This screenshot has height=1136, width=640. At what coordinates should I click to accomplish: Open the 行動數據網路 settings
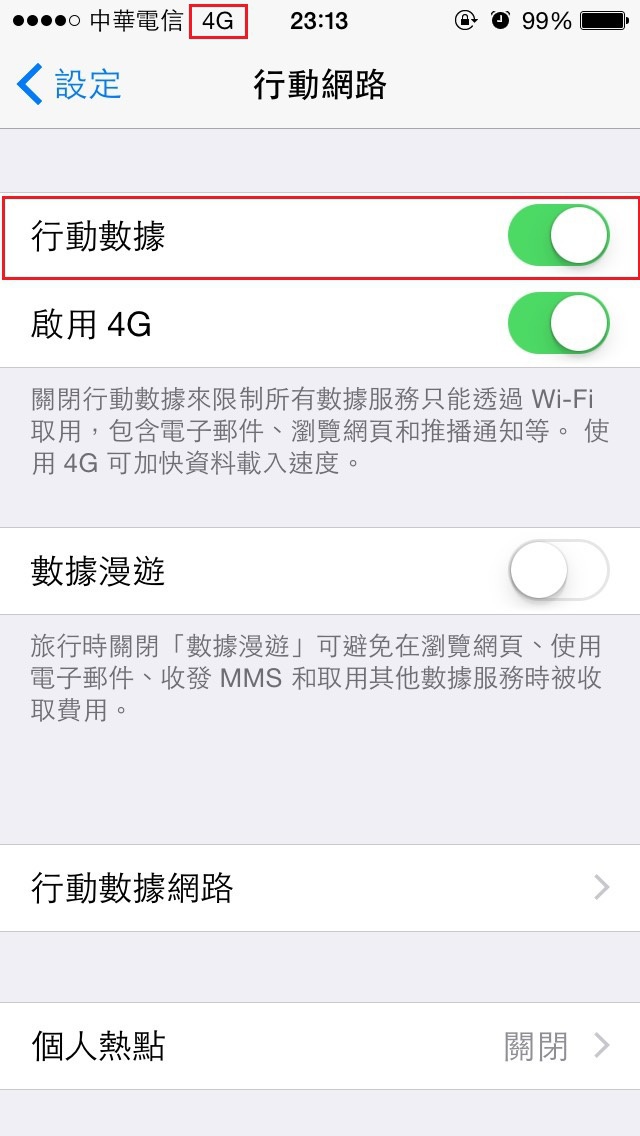pos(320,888)
